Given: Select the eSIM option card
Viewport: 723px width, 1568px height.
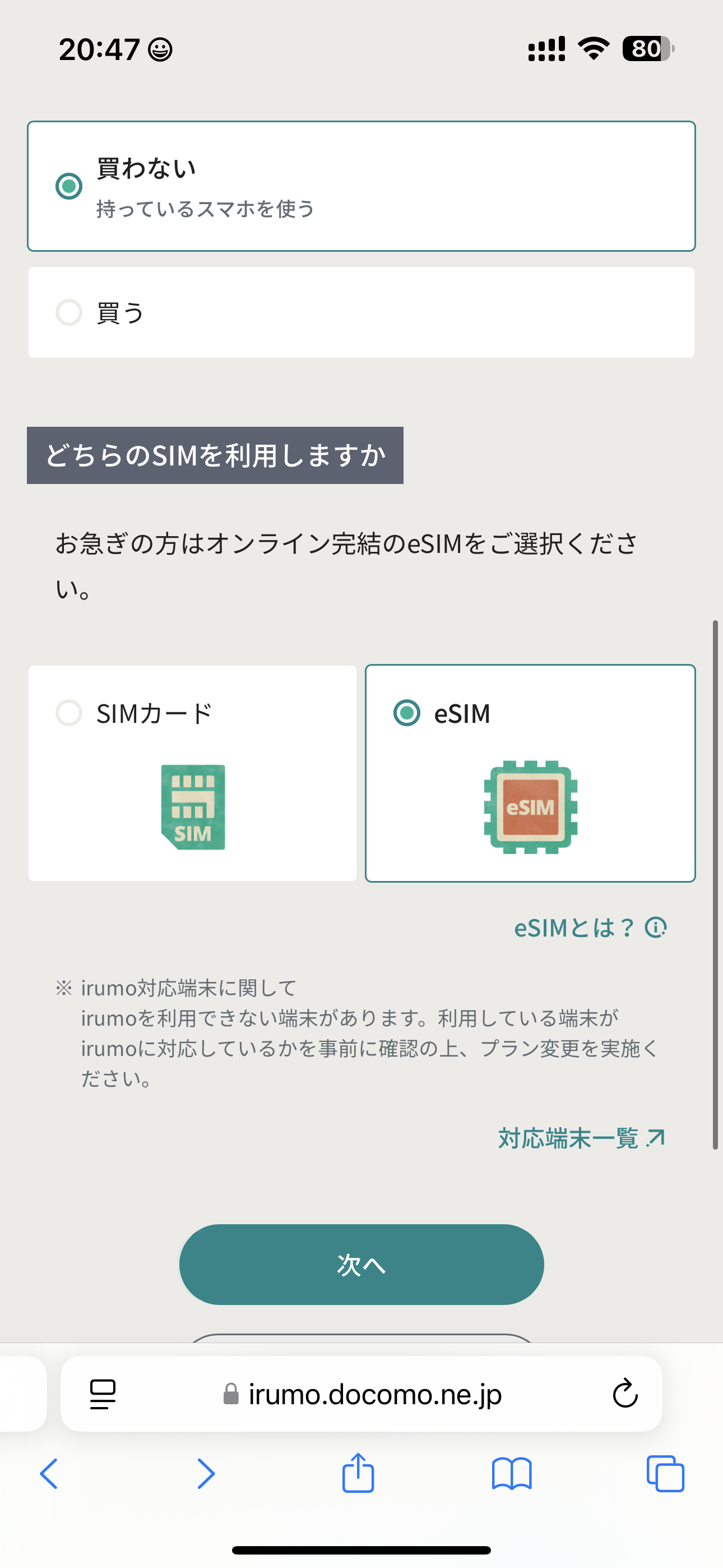Looking at the screenshot, I should (x=530, y=773).
